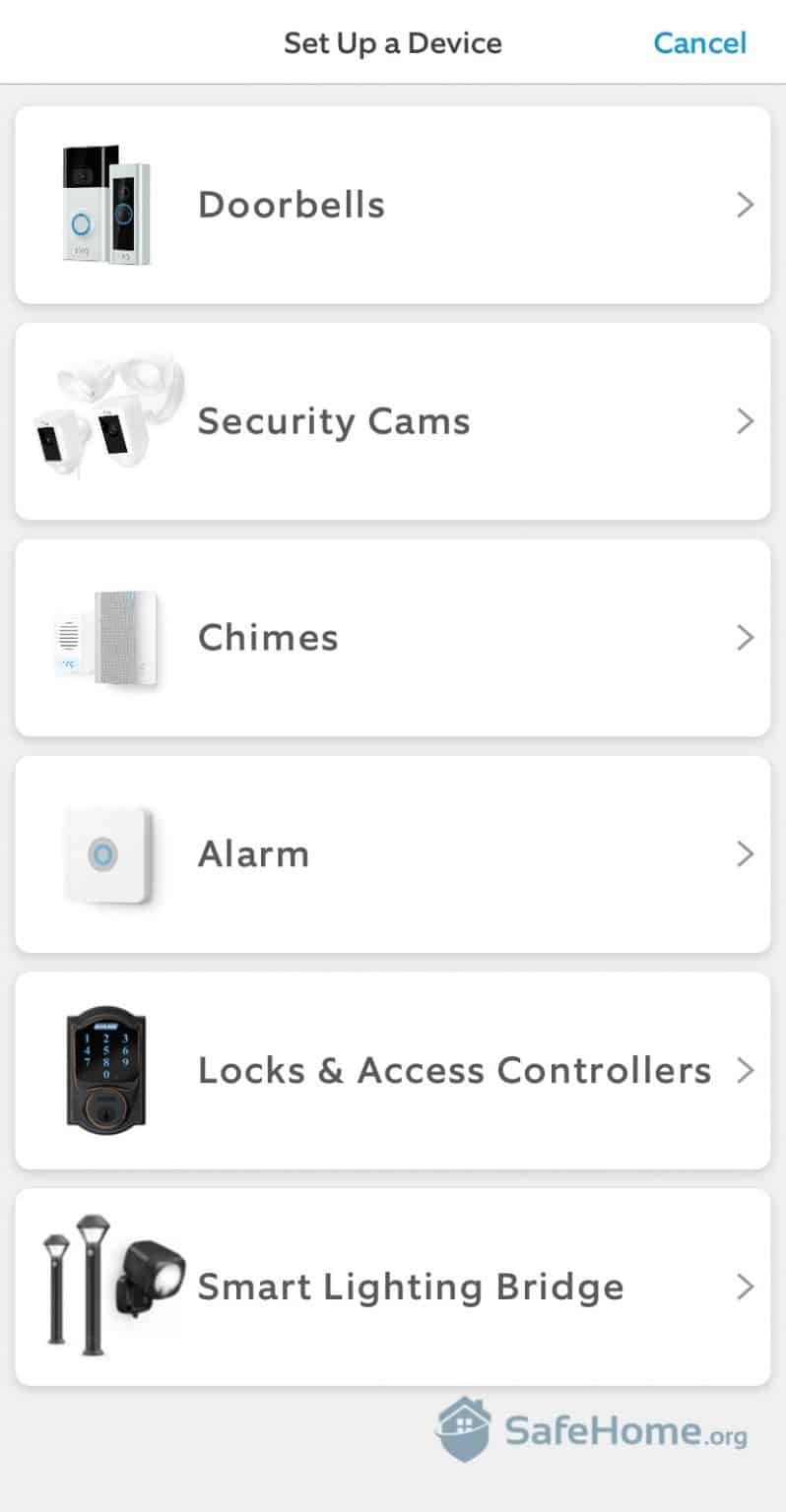Choose the Chimes setup category
The height and width of the screenshot is (1512, 786).
(393, 638)
